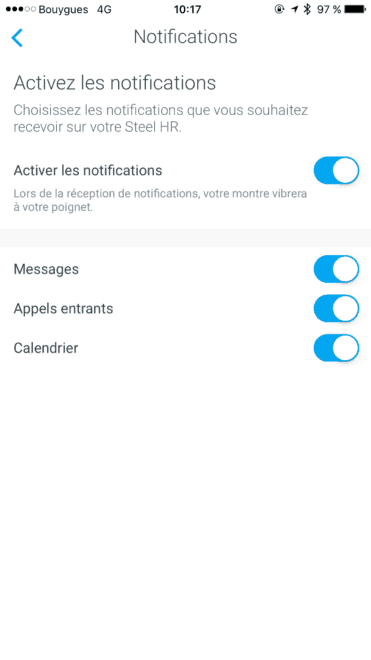Turn off Appels entrants notifications
The height and width of the screenshot is (660, 371).
336,309
